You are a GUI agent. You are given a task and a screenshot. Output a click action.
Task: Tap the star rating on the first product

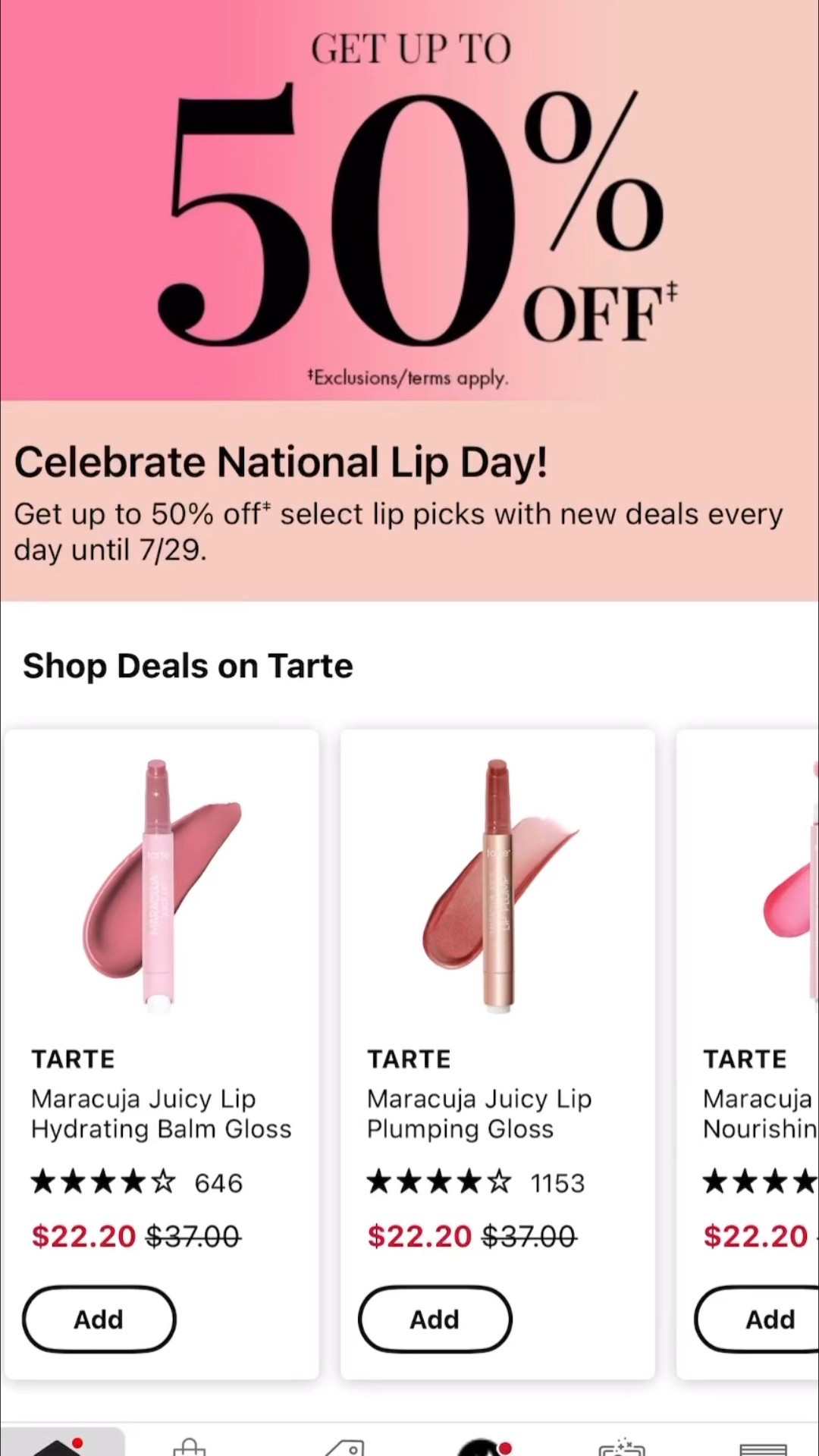(102, 1181)
